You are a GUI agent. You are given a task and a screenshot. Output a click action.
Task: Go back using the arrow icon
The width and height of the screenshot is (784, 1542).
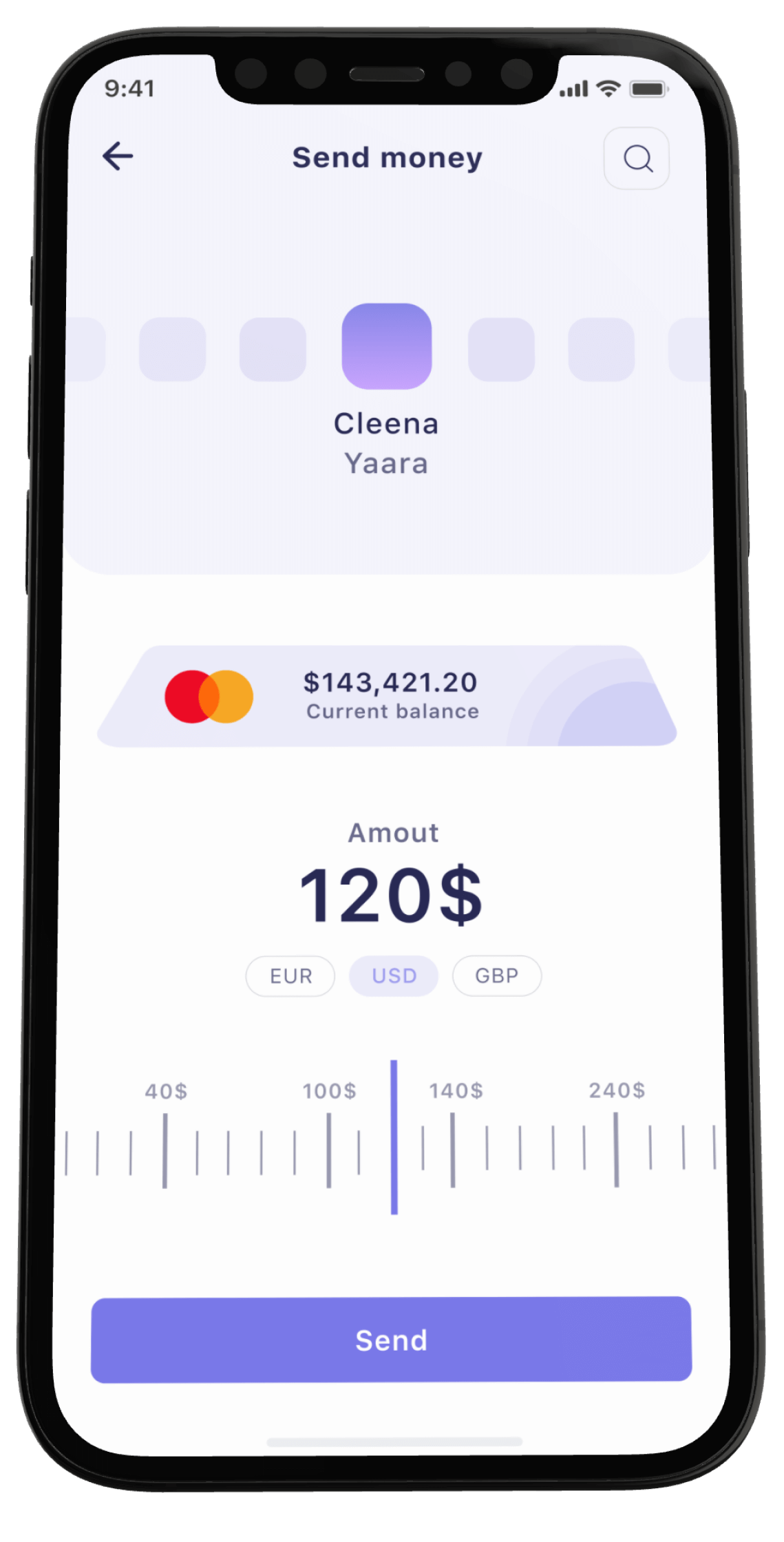118,156
